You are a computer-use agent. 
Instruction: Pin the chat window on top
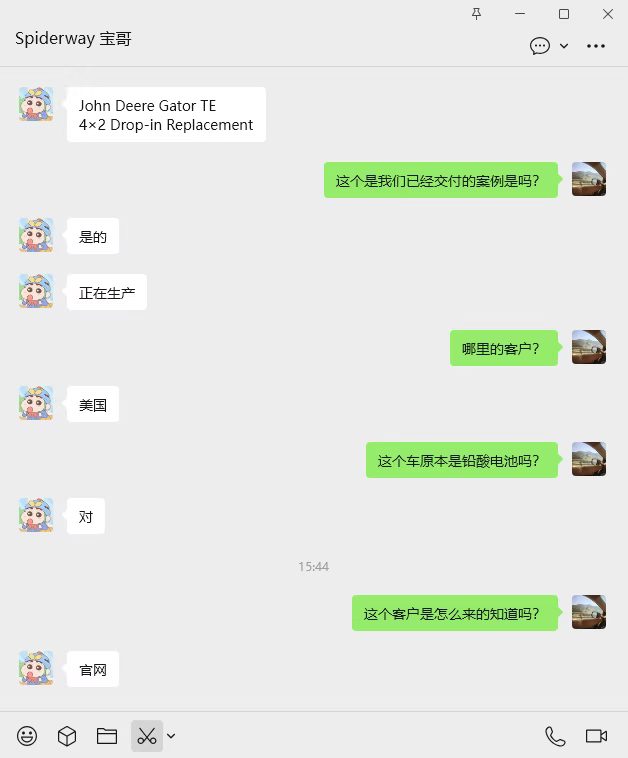coord(476,13)
